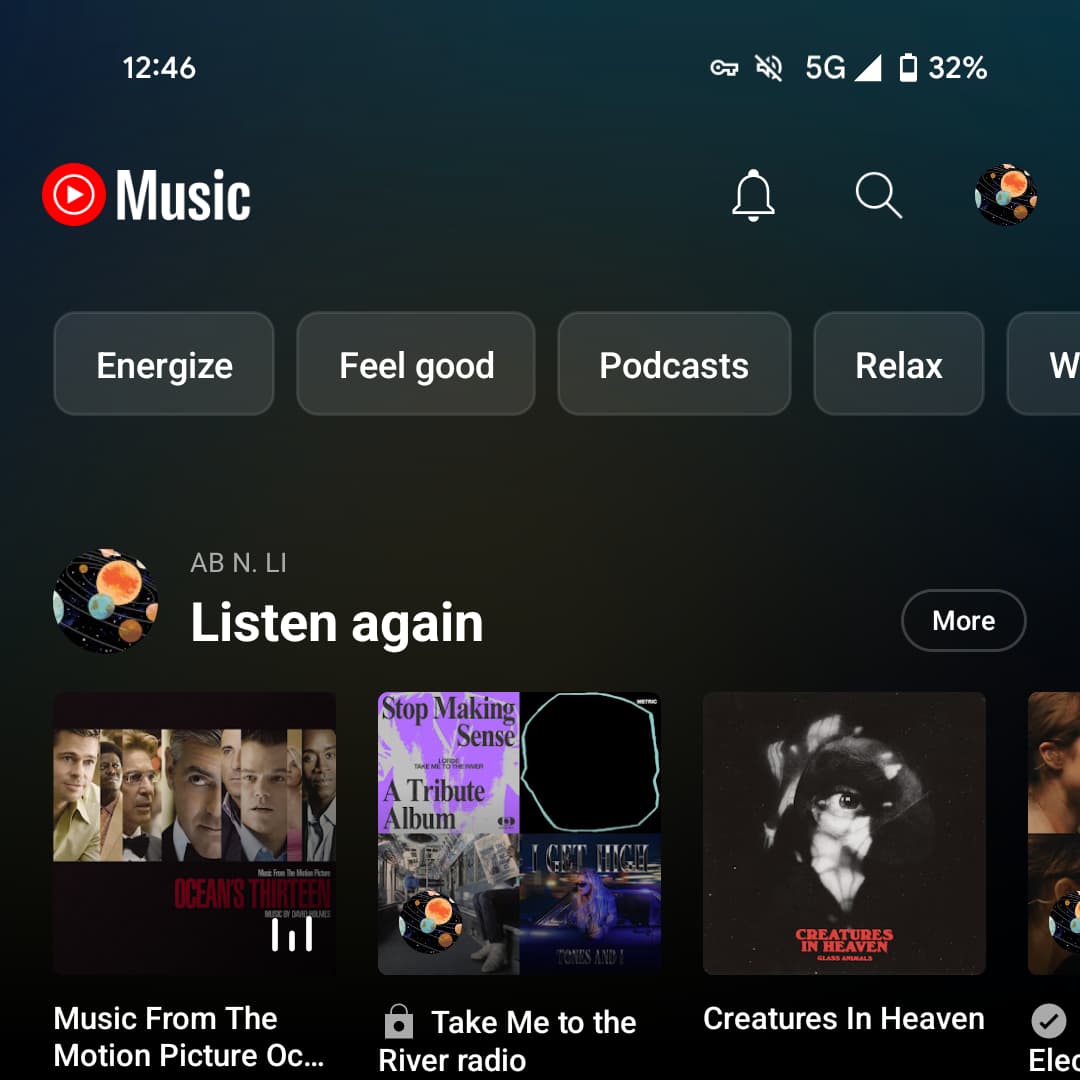The width and height of the screenshot is (1080, 1080).
Task: Open Take Me to the River radio
Action: (x=519, y=833)
